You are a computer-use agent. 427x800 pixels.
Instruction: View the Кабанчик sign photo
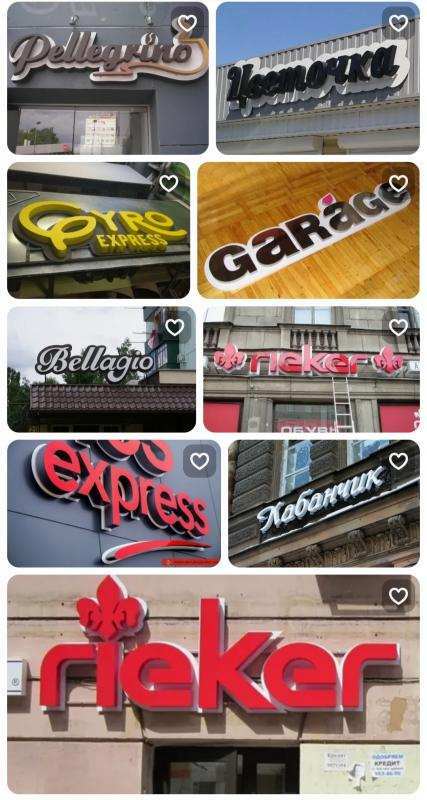[x=324, y=503]
